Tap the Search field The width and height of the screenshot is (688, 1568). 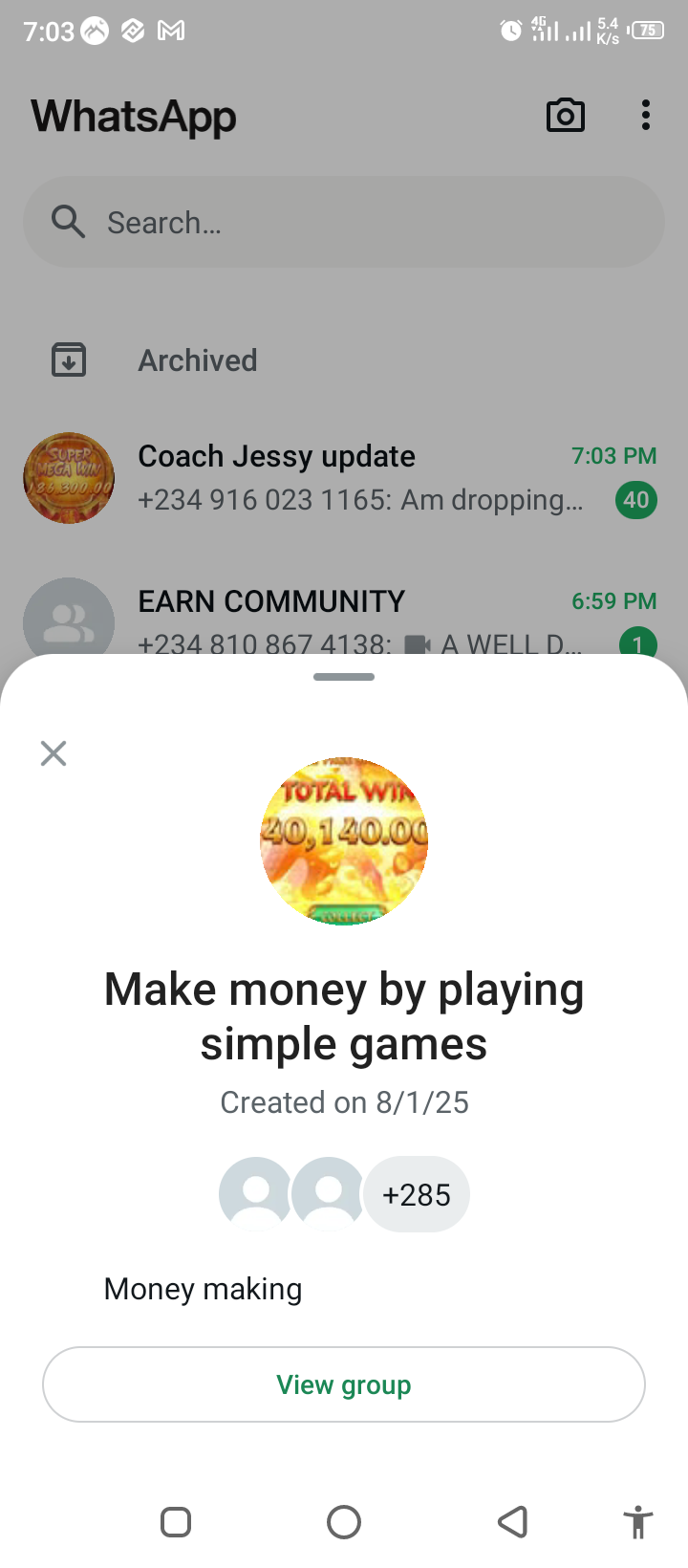coord(344,223)
